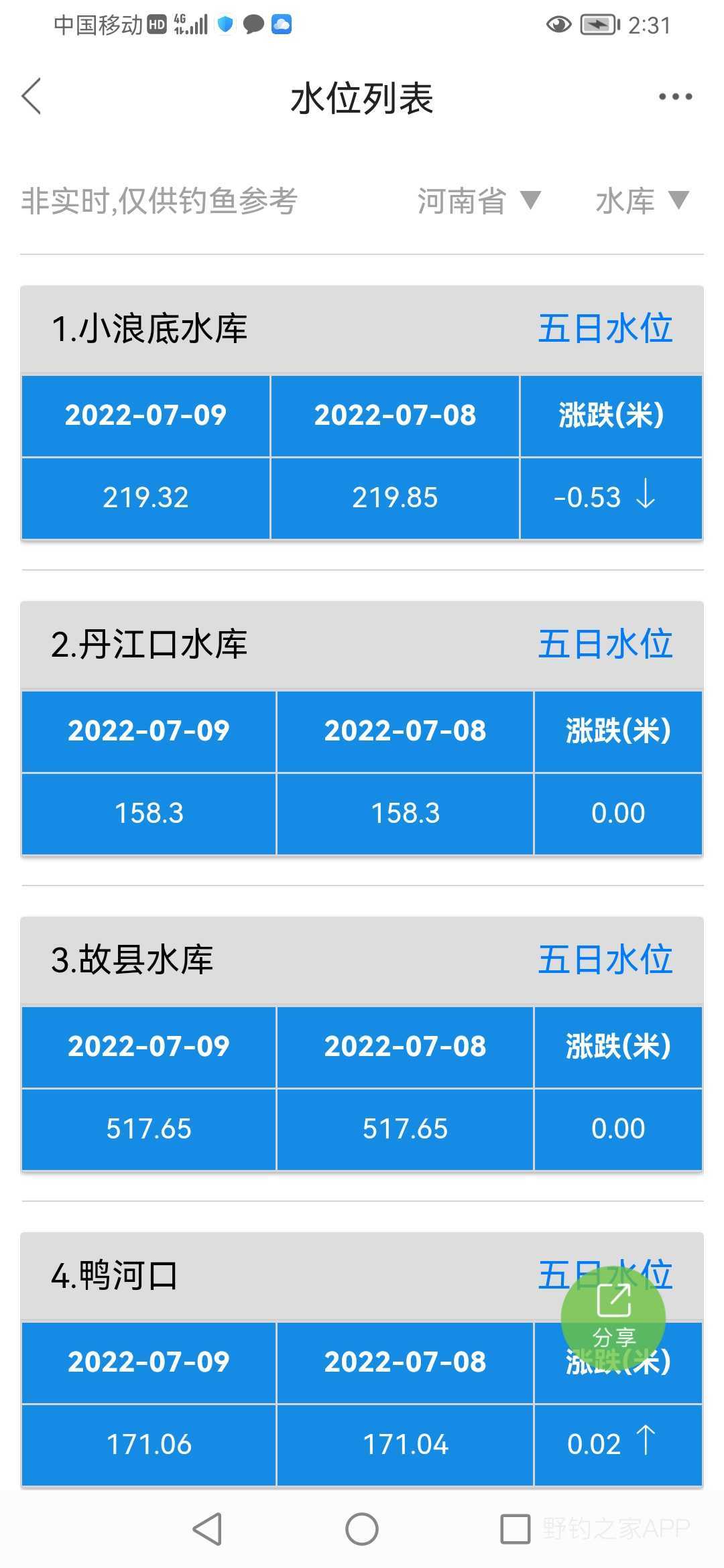Open the three-dot overflow menu
Screen dimensions: 724x1568
tap(675, 97)
